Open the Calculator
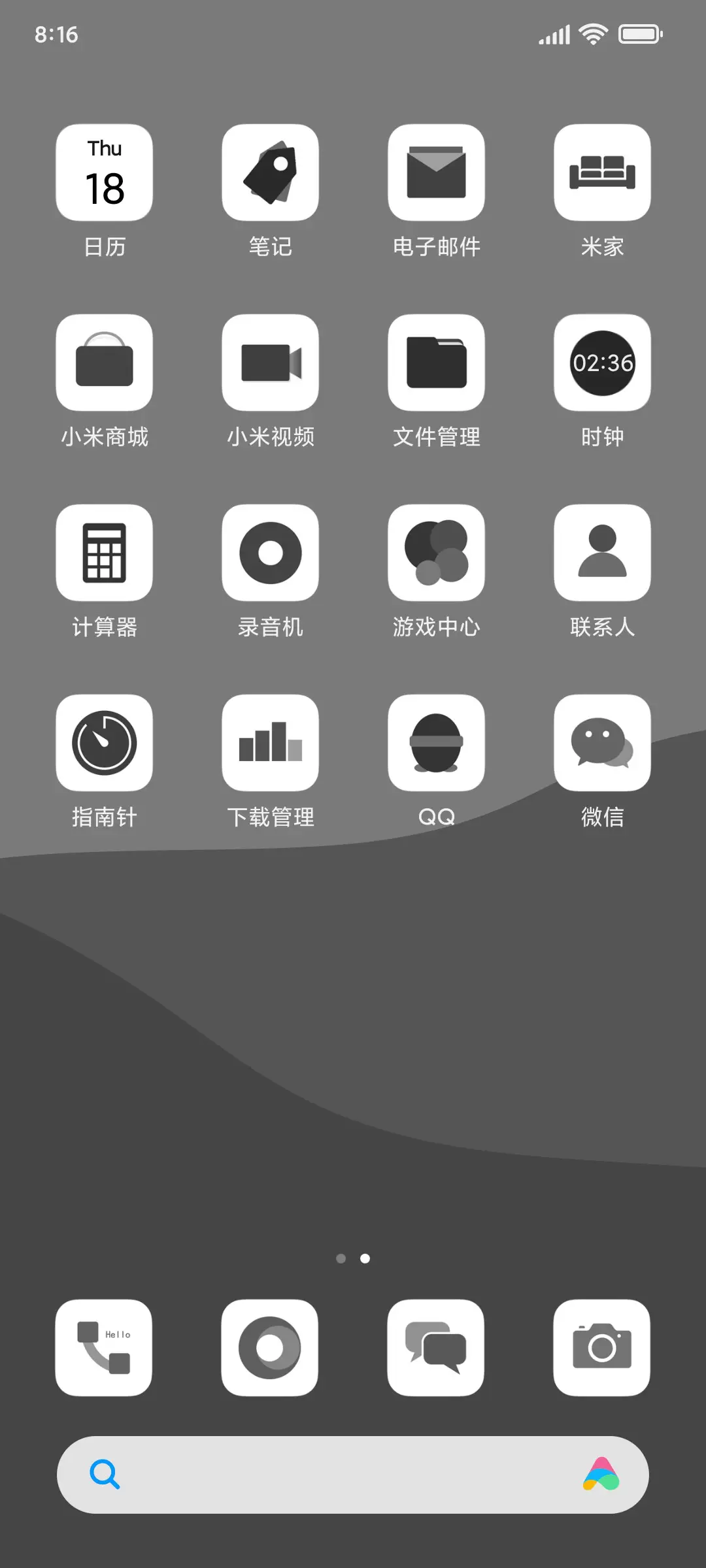This screenshot has height=1568, width=706. click(105, 552)
